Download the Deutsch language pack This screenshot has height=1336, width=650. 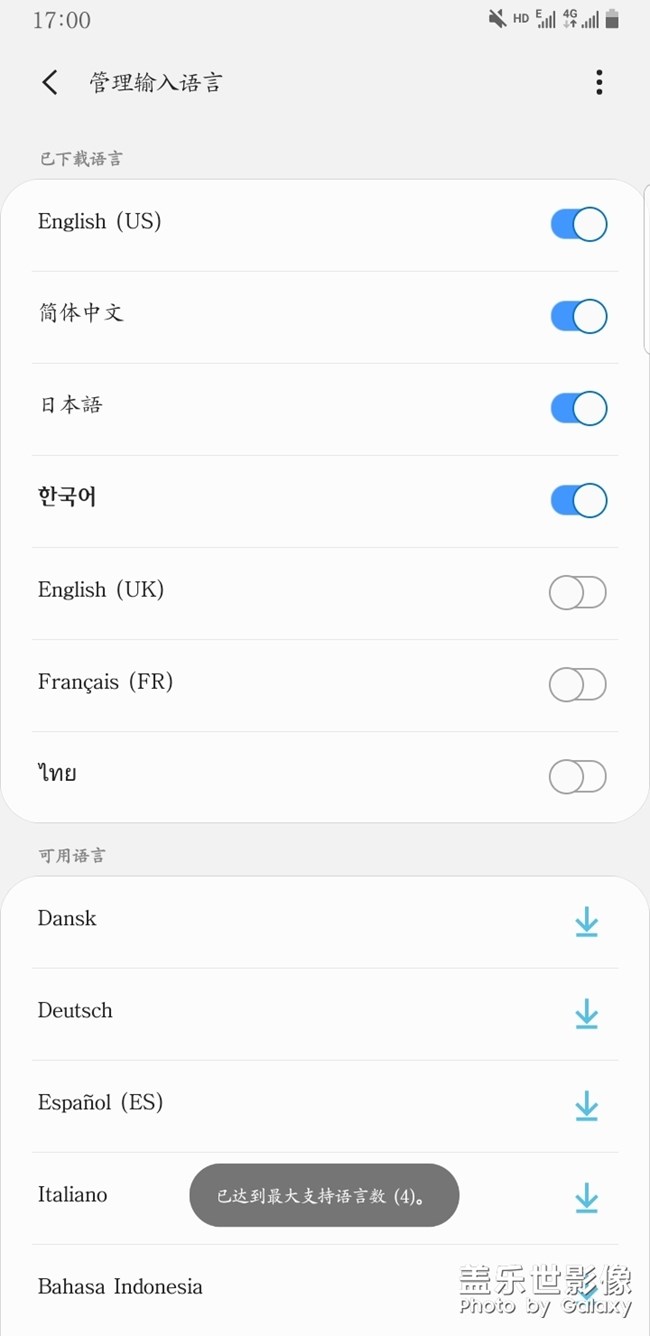586,1014
